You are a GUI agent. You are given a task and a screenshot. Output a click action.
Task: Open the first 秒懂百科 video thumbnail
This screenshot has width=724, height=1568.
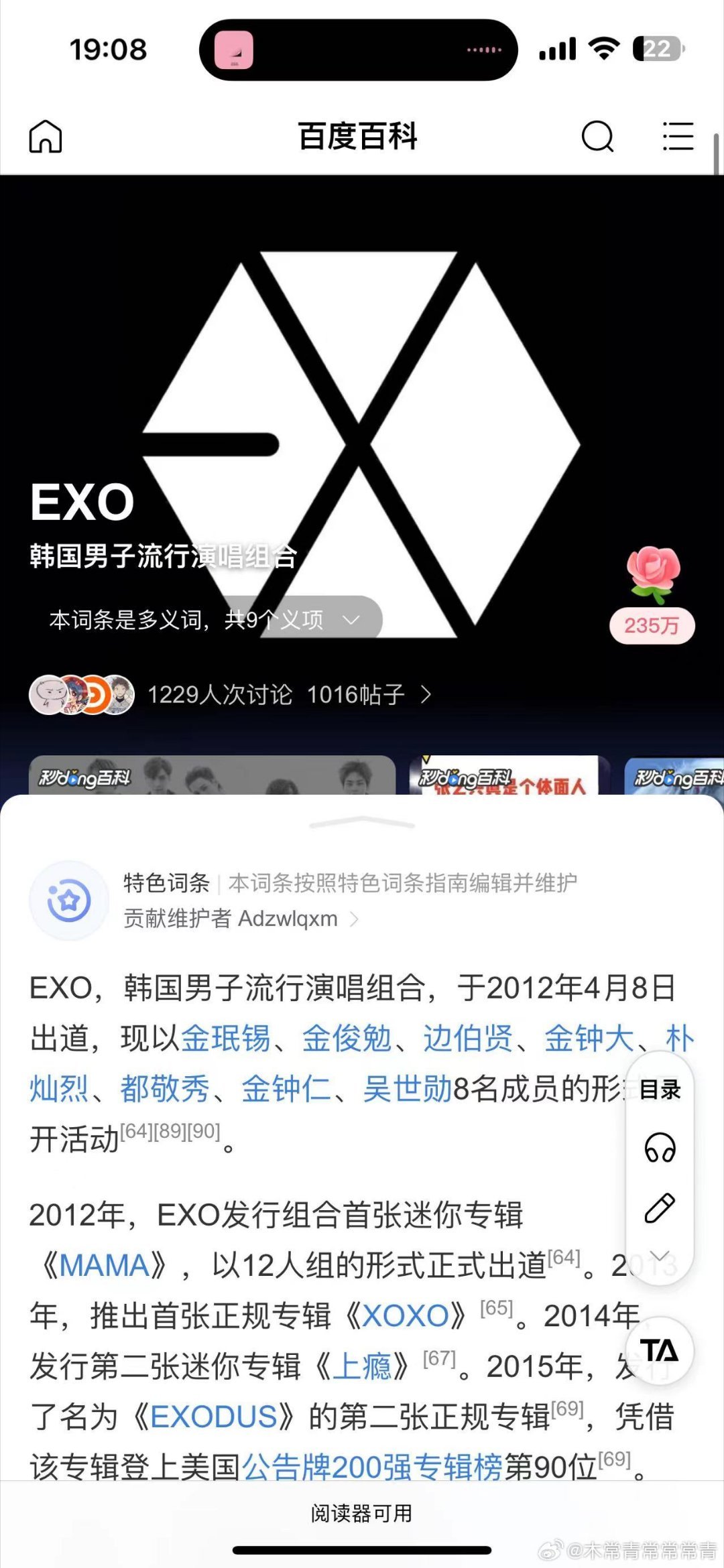coord(212,775)
